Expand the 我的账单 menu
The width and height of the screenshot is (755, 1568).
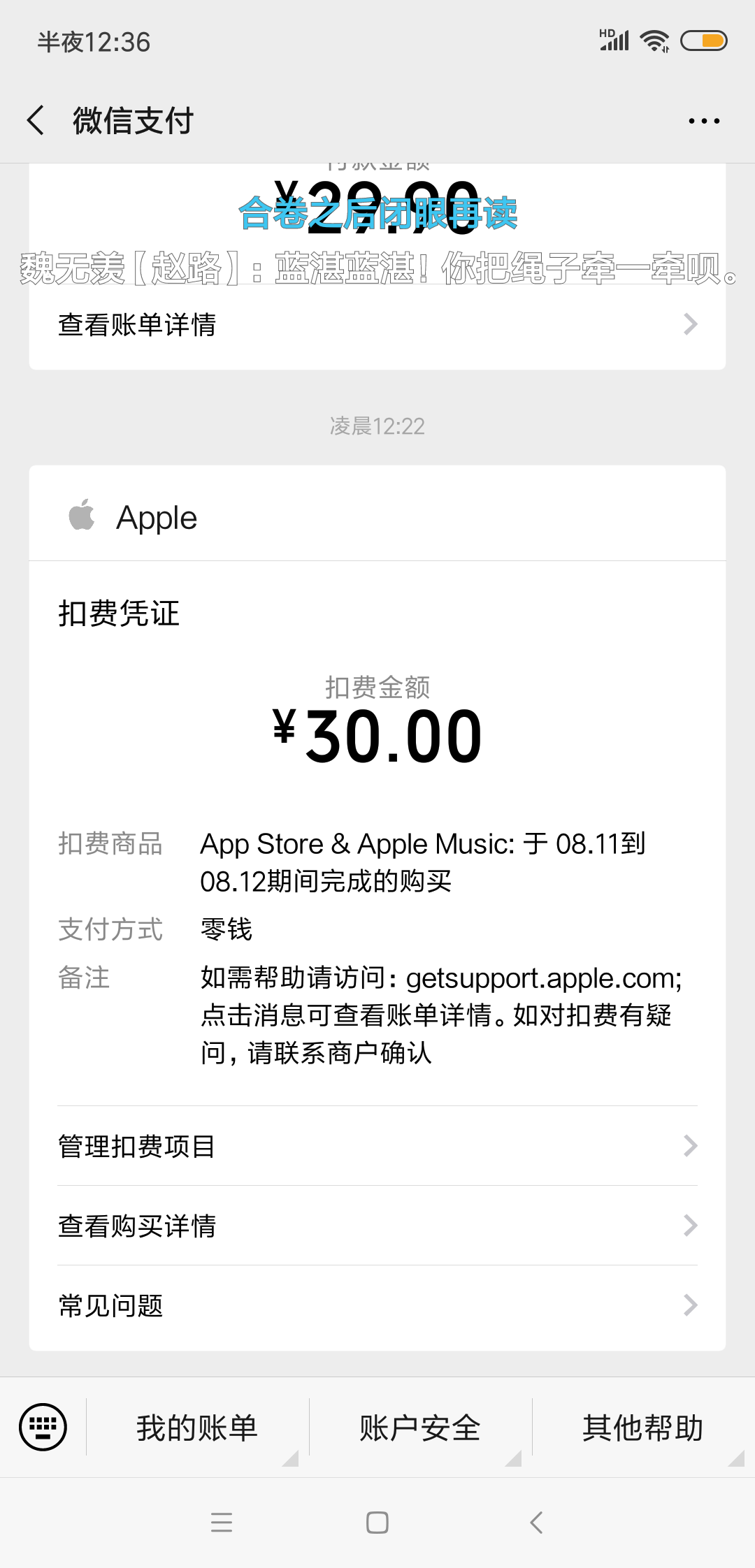pos(197,1427)
